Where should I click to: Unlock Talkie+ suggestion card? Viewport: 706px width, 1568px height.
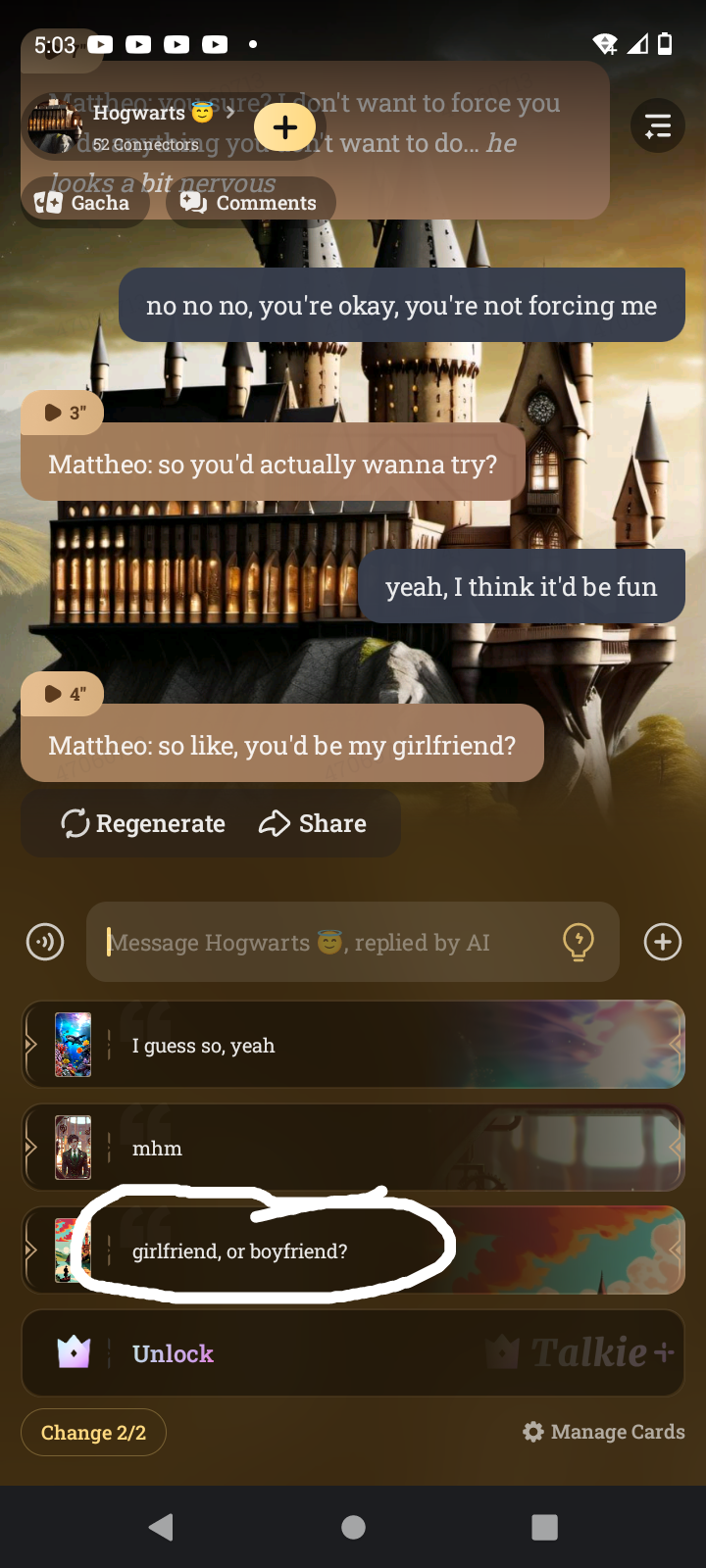[x=353, y=1353]
